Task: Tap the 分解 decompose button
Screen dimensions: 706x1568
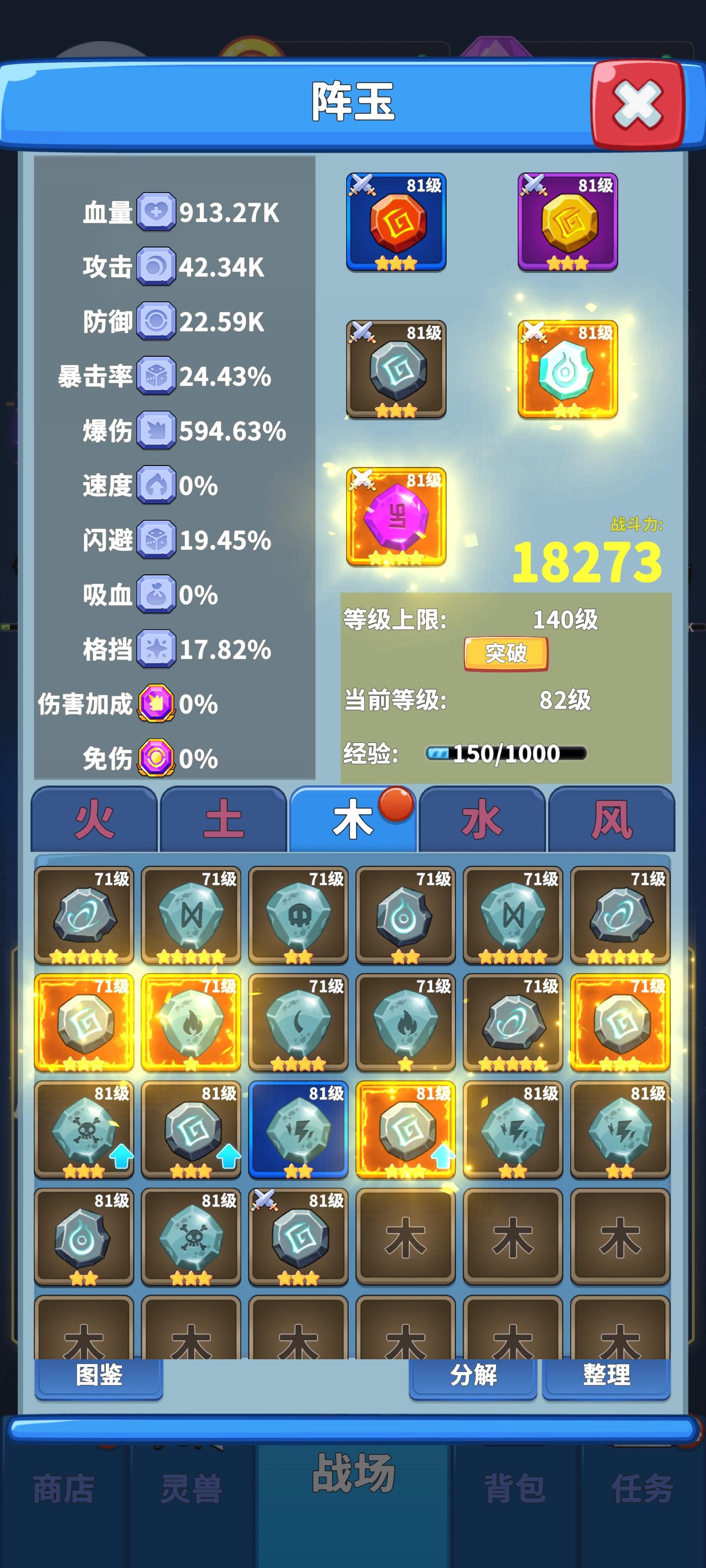Action: [x=473, y=1375]
